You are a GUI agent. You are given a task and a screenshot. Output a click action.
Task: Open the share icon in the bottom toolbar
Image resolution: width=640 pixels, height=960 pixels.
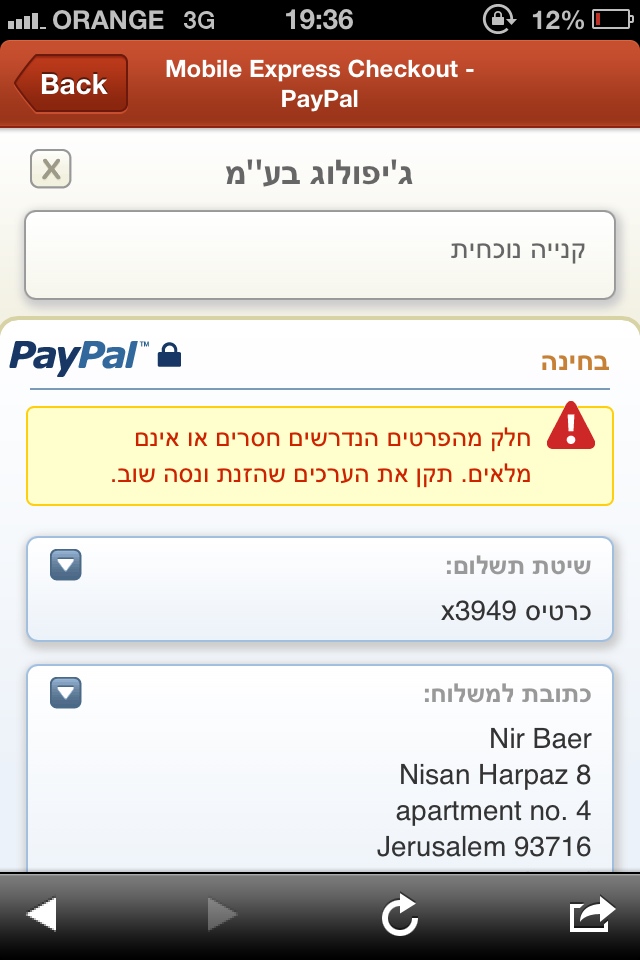point(590,915)
